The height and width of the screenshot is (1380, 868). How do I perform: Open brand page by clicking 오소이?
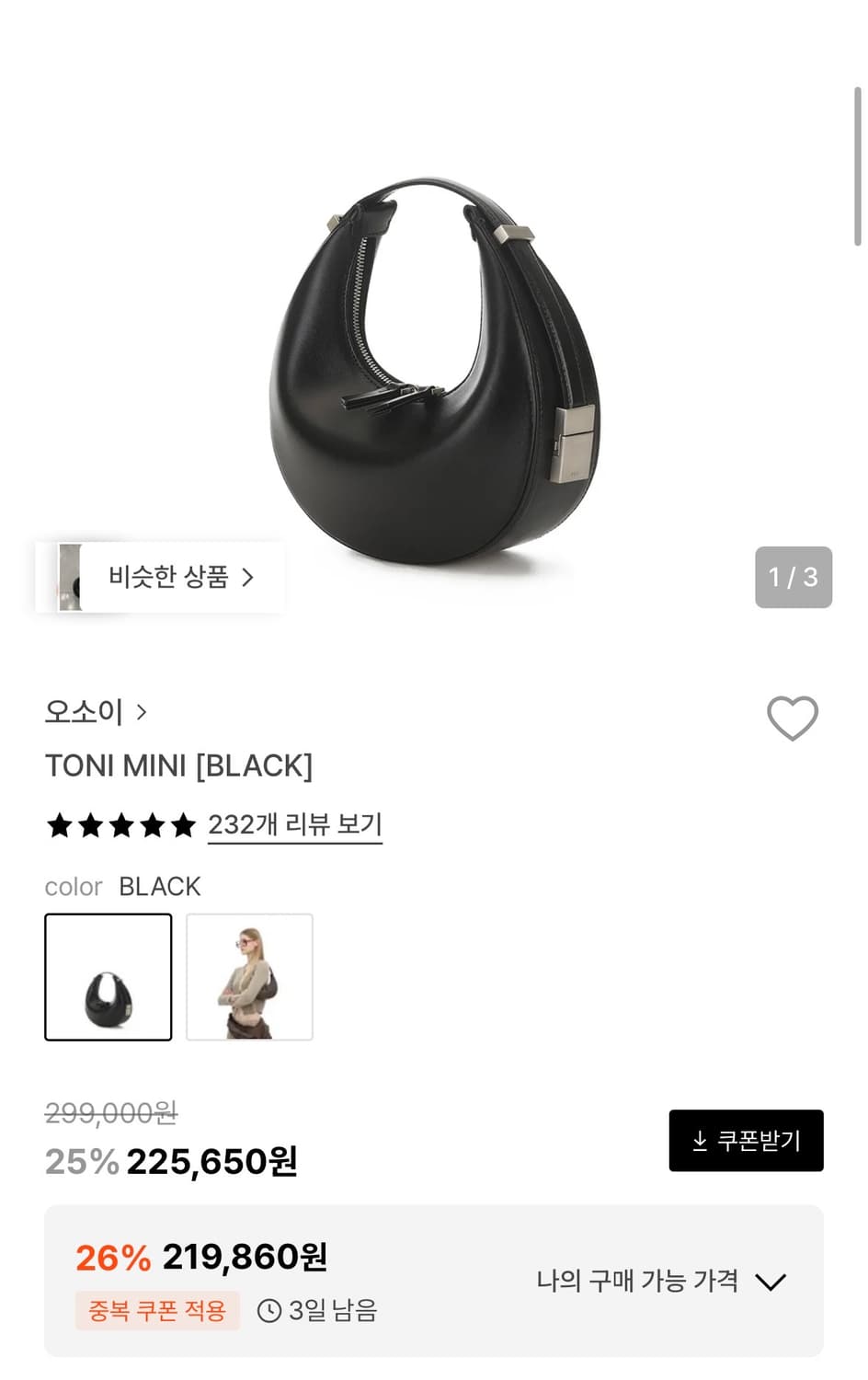tap(85, 710)
